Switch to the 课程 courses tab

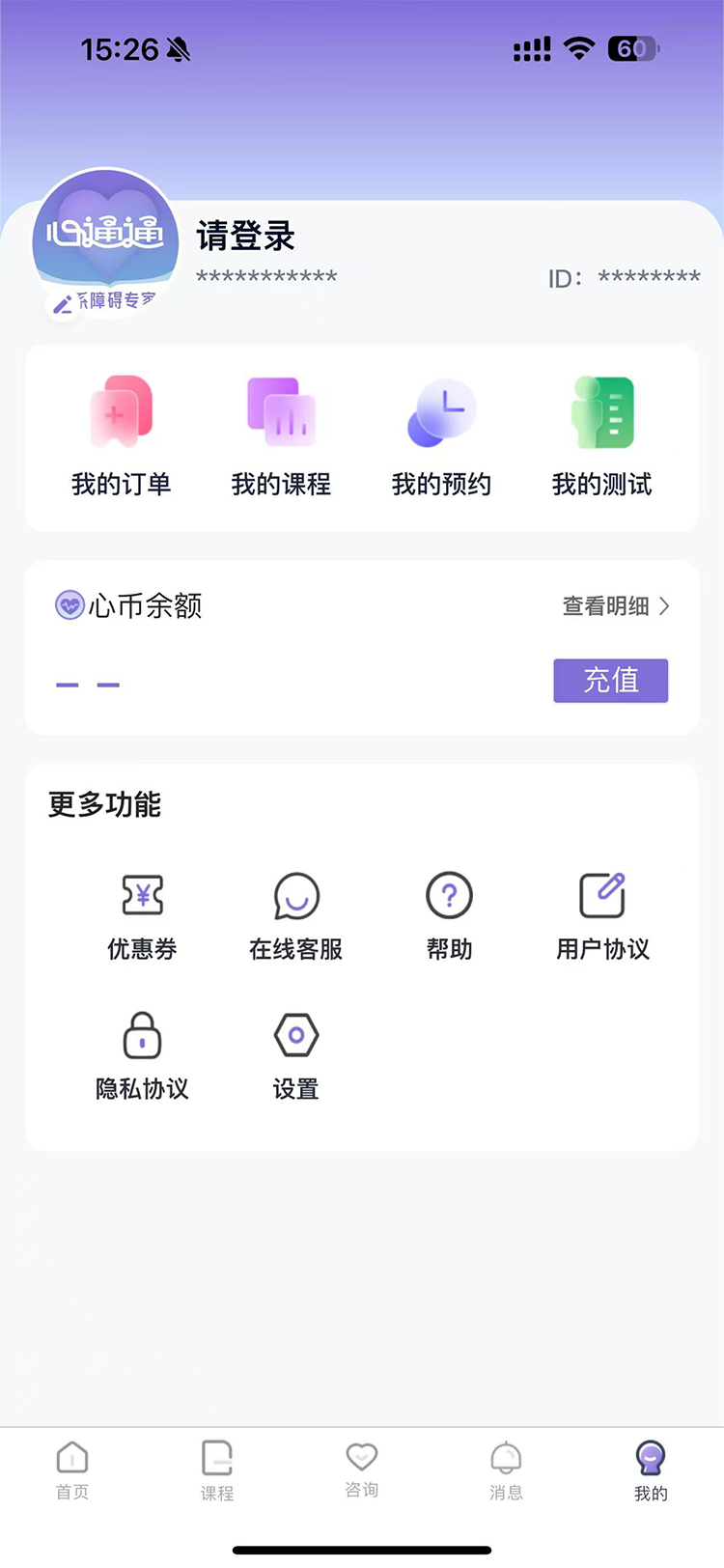click(217, 1470)
